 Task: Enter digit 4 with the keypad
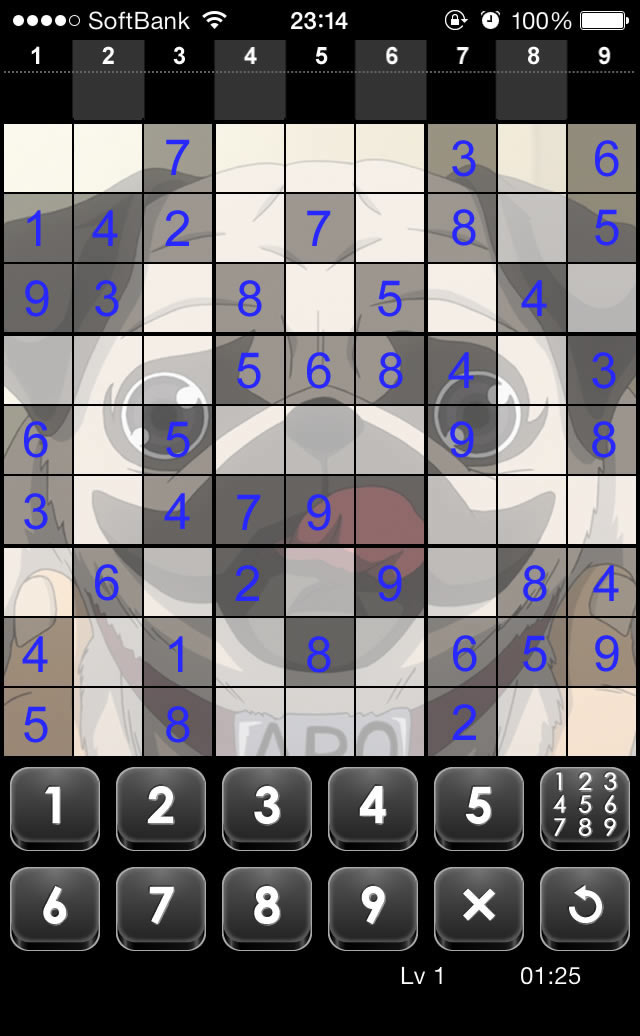(373, 807)
